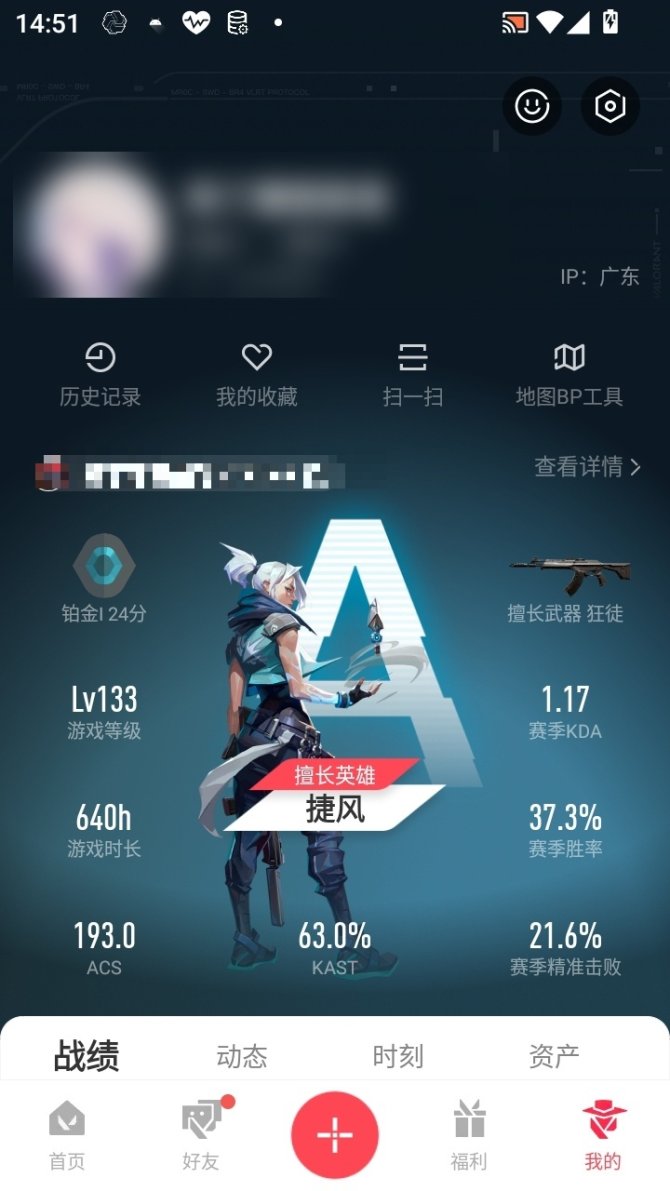670x1191 pixels.
Task: Launch the 扫一扫 scanner
Action: pyautogui.click(x=413, y=374)
